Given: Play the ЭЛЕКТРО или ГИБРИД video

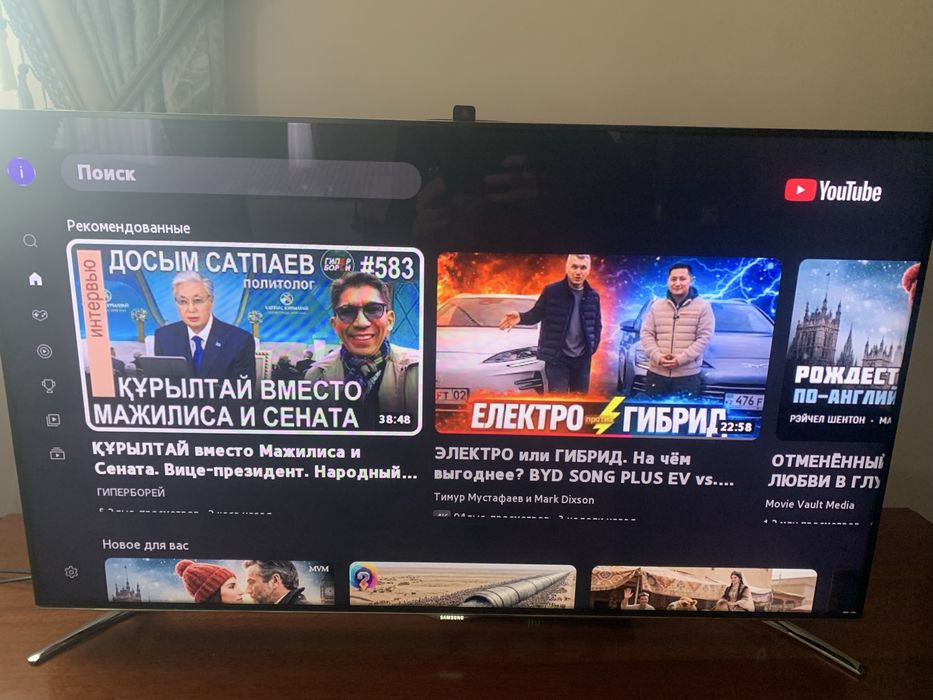Looking at the screenshot, I should click(x=608, y=346).
